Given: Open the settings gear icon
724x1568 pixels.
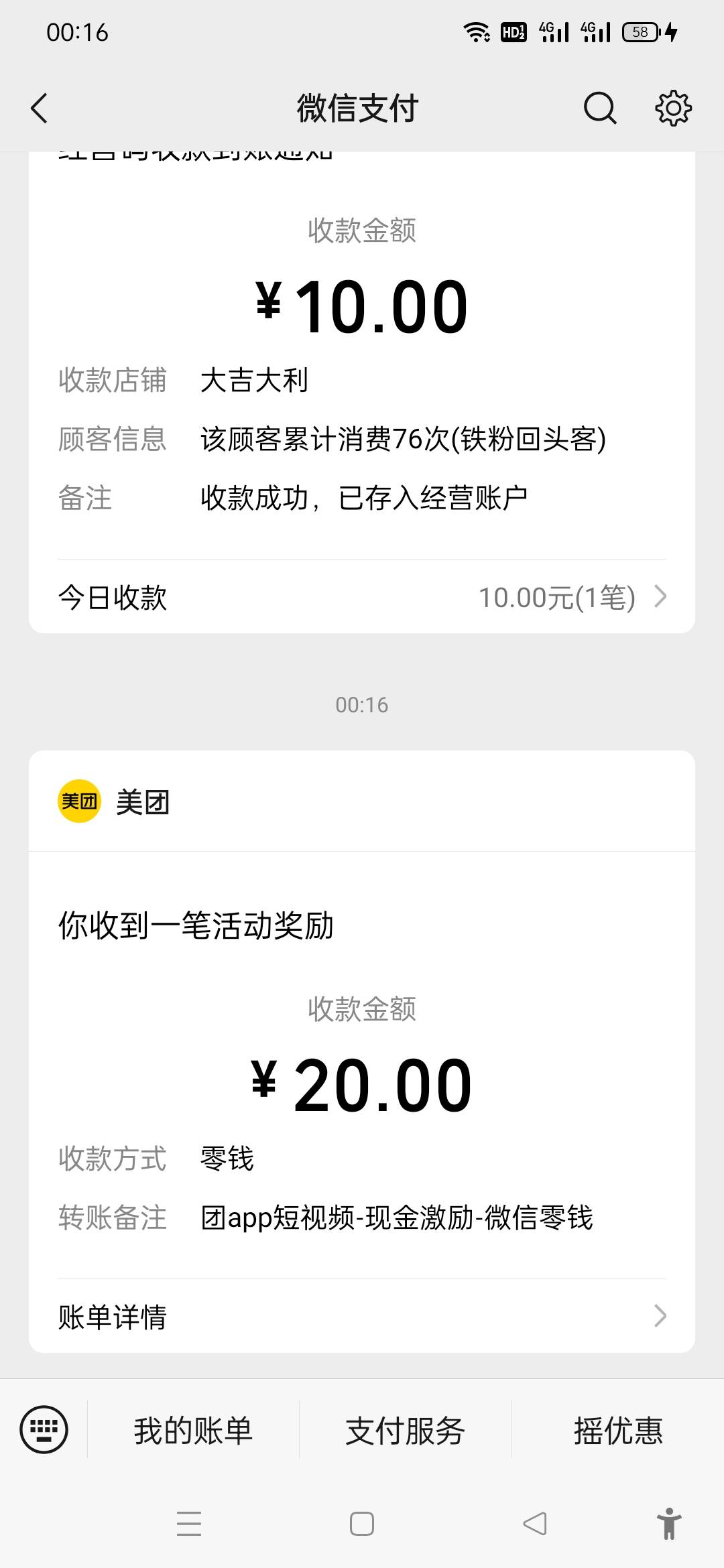Looking at the screenshot, I should coord(672,108).
